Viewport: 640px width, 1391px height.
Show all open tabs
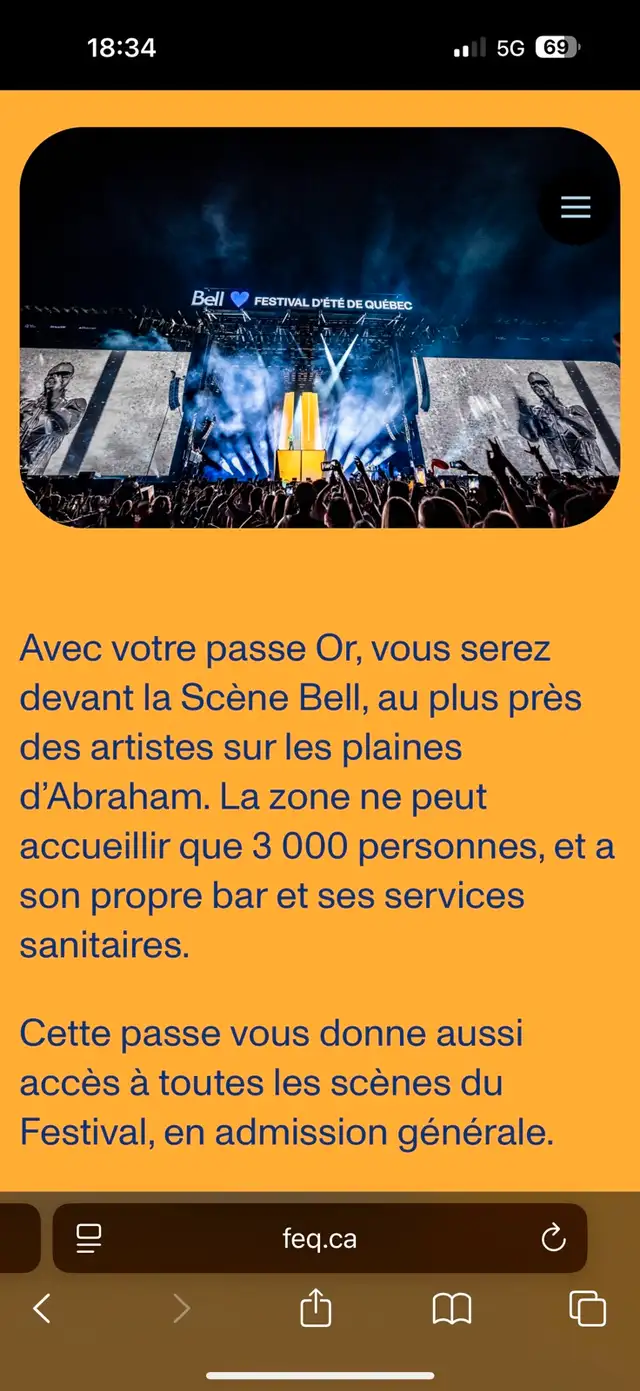tap(587, 1308)
